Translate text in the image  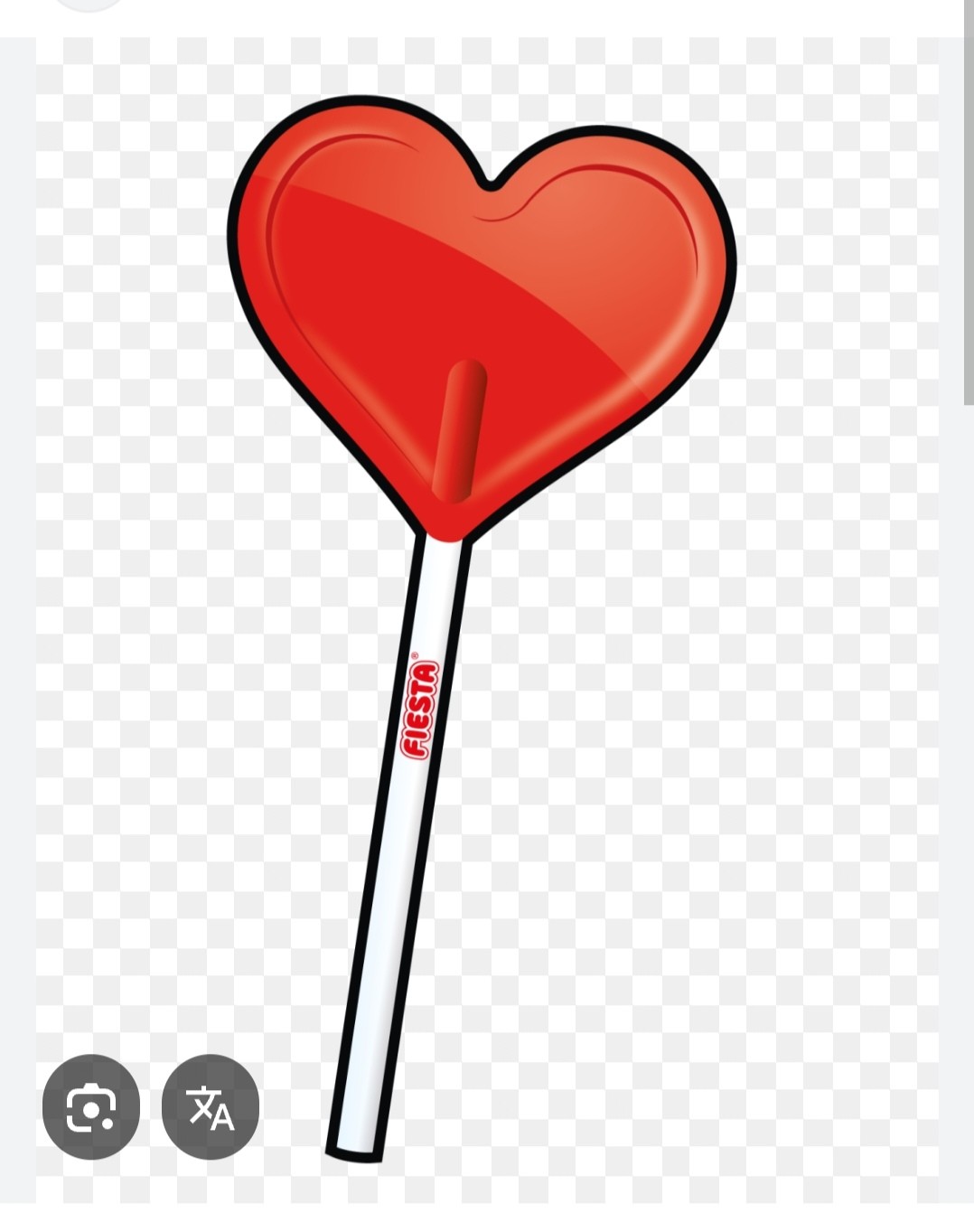coord(211,1106)
